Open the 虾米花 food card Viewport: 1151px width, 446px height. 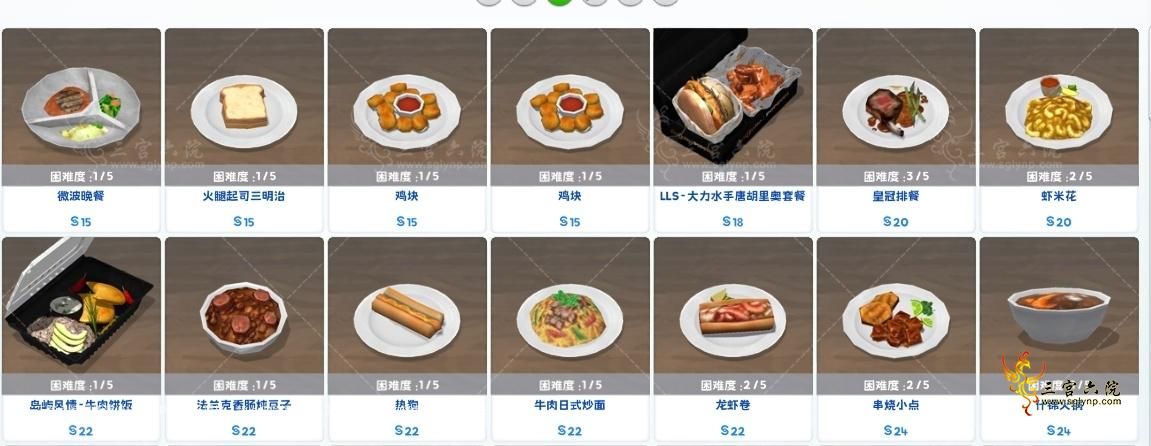pos(1058,110)
